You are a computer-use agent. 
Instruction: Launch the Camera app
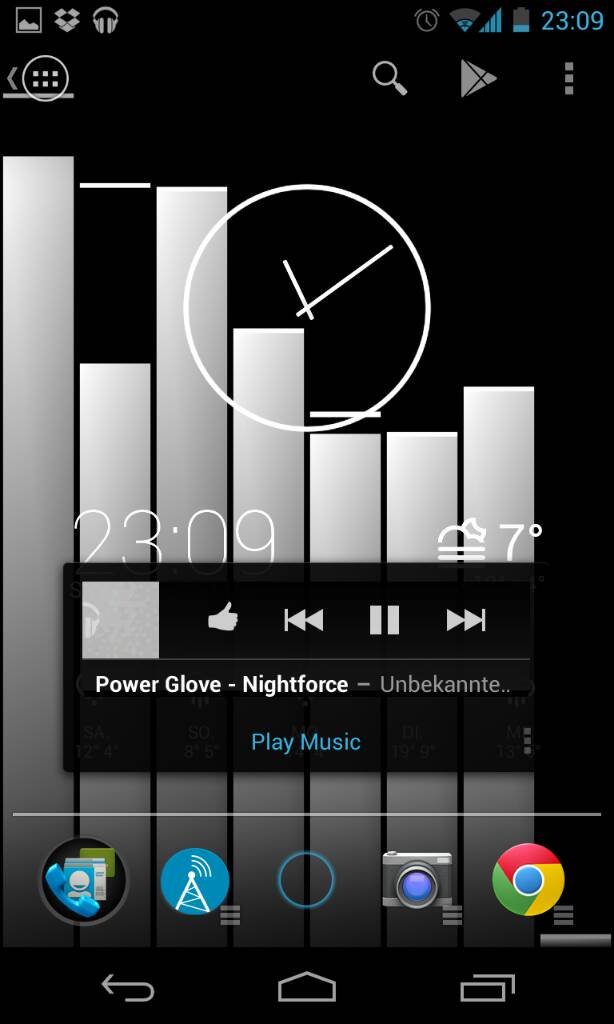(417, 879)
